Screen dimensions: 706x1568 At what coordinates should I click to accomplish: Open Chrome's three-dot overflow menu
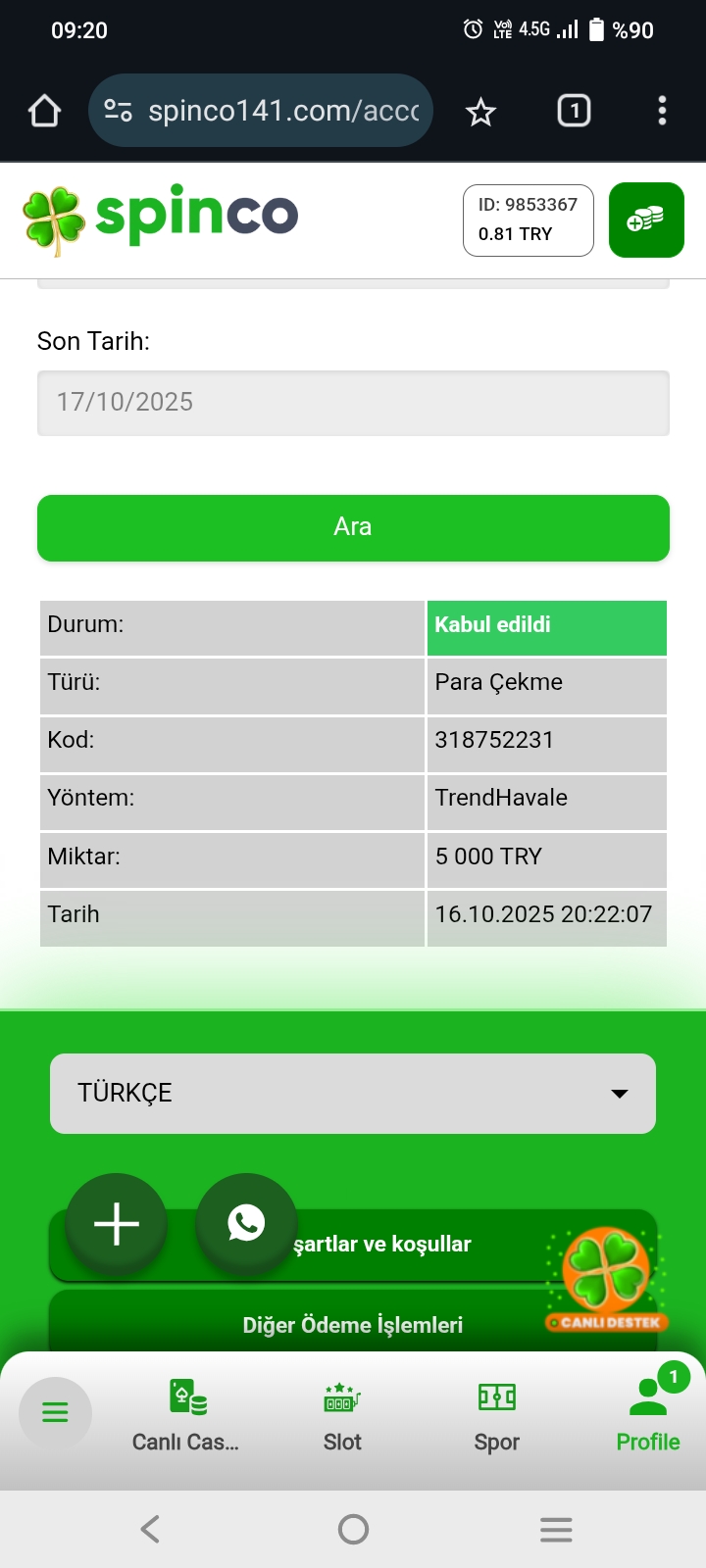[662, 111]
